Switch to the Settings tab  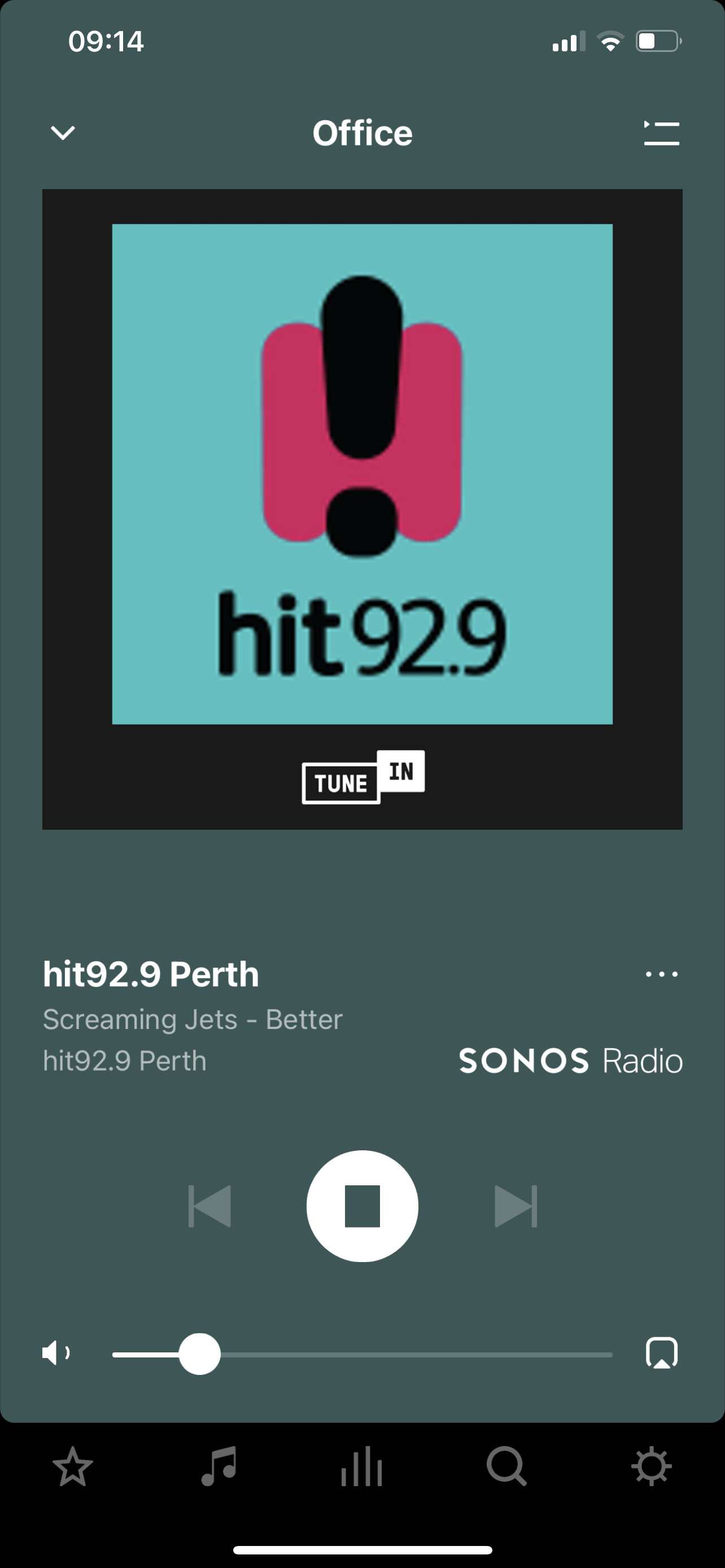652,1467
